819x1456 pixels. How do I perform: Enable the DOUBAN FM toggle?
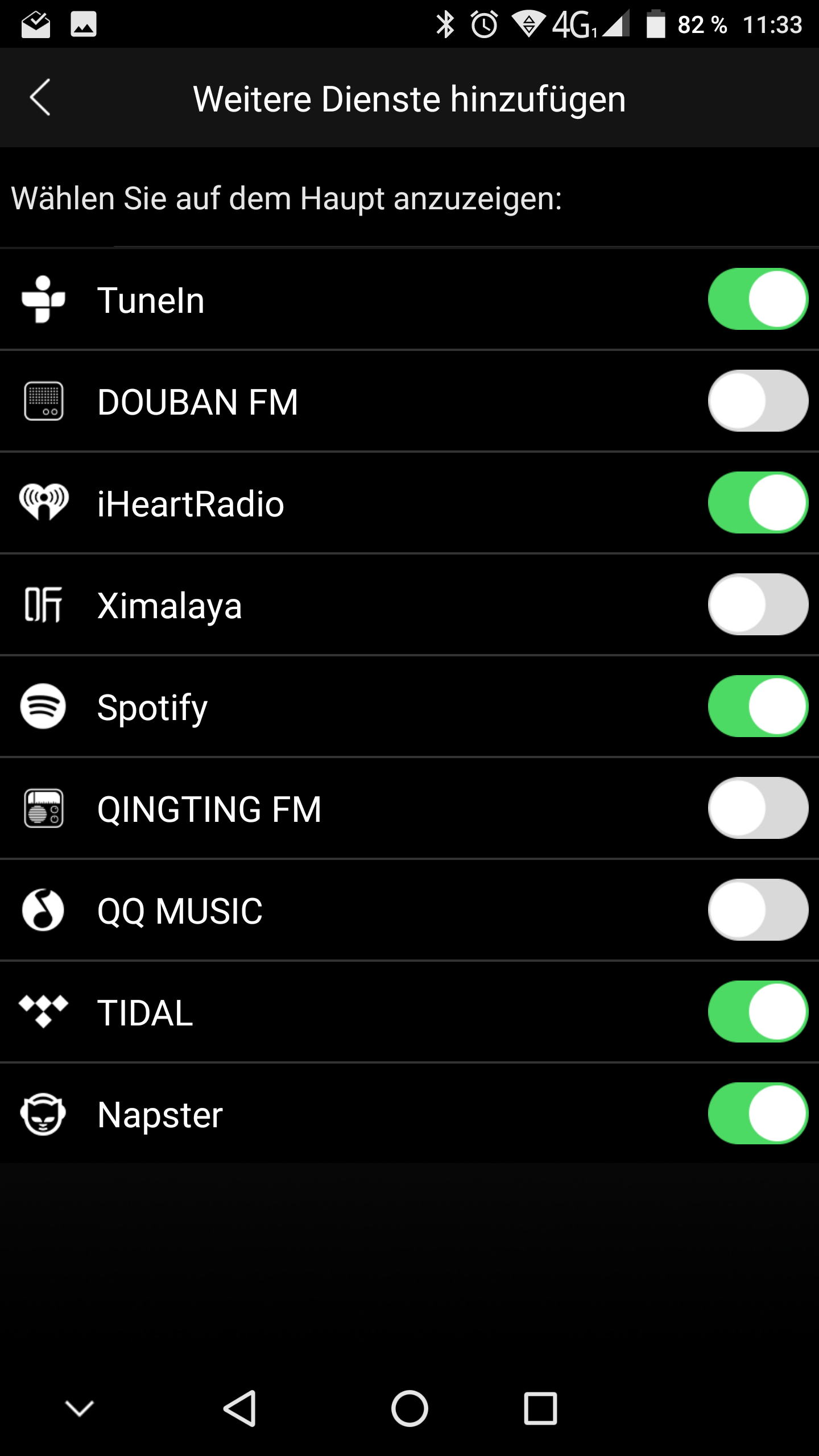coord(758,401)
